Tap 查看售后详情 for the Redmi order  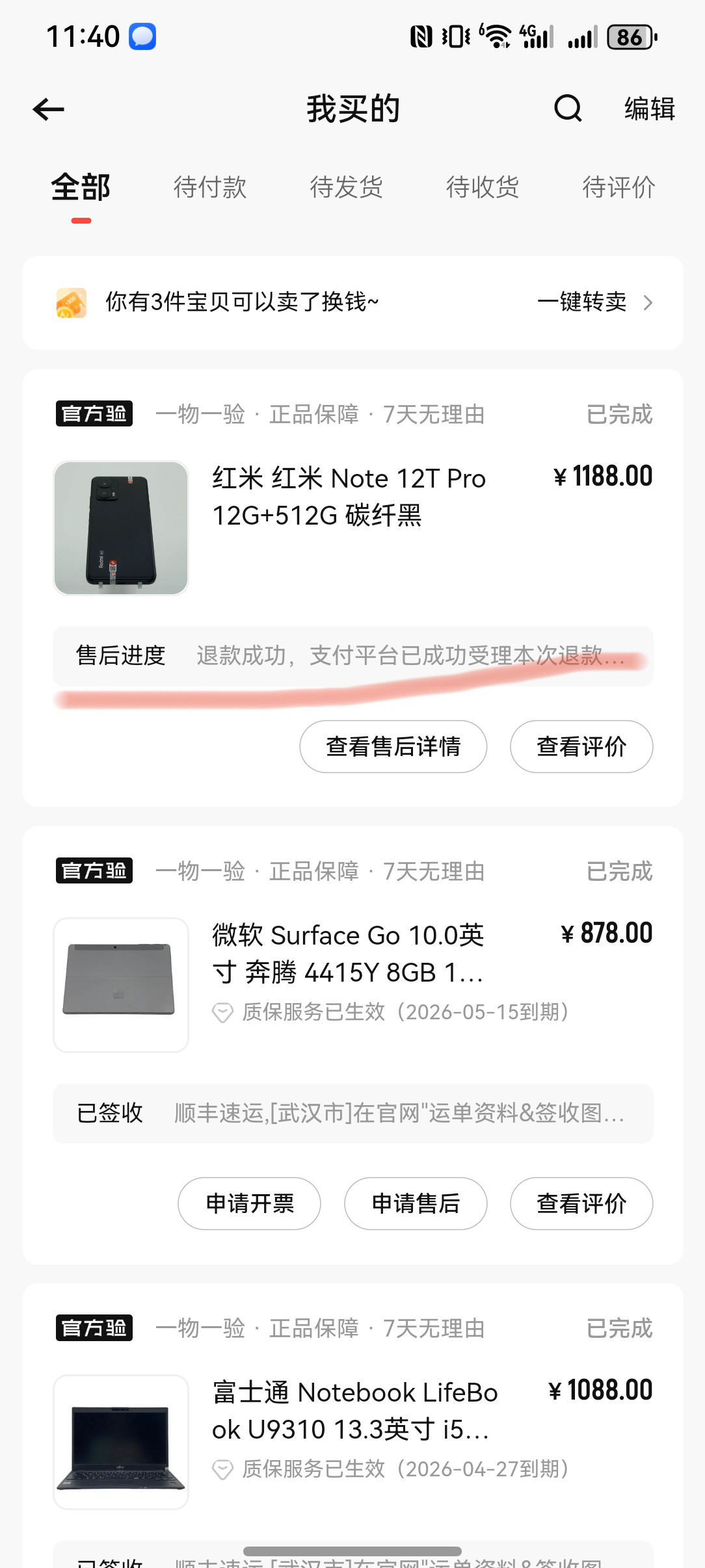393,746
